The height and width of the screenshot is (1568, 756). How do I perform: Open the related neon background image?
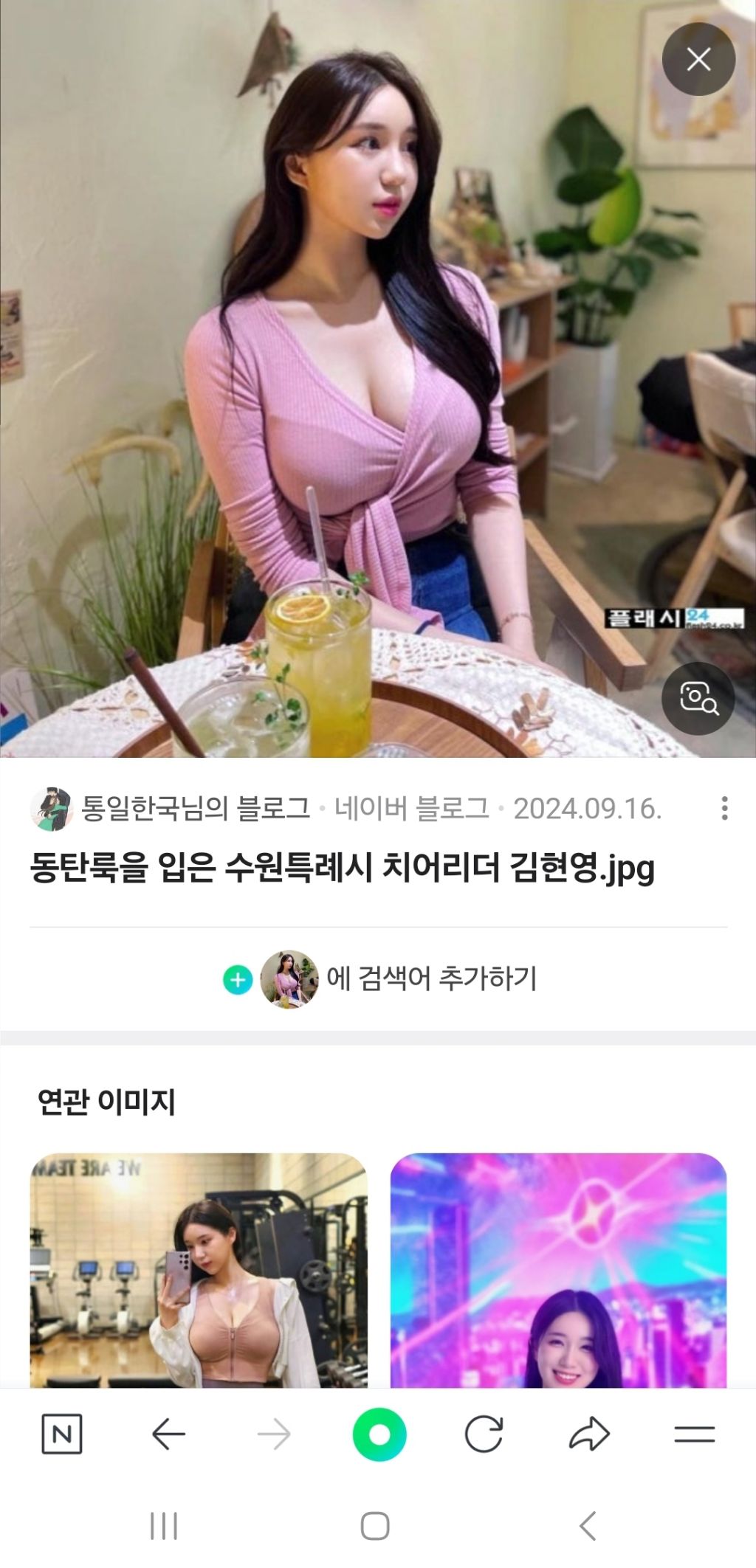click(558, 1270)
